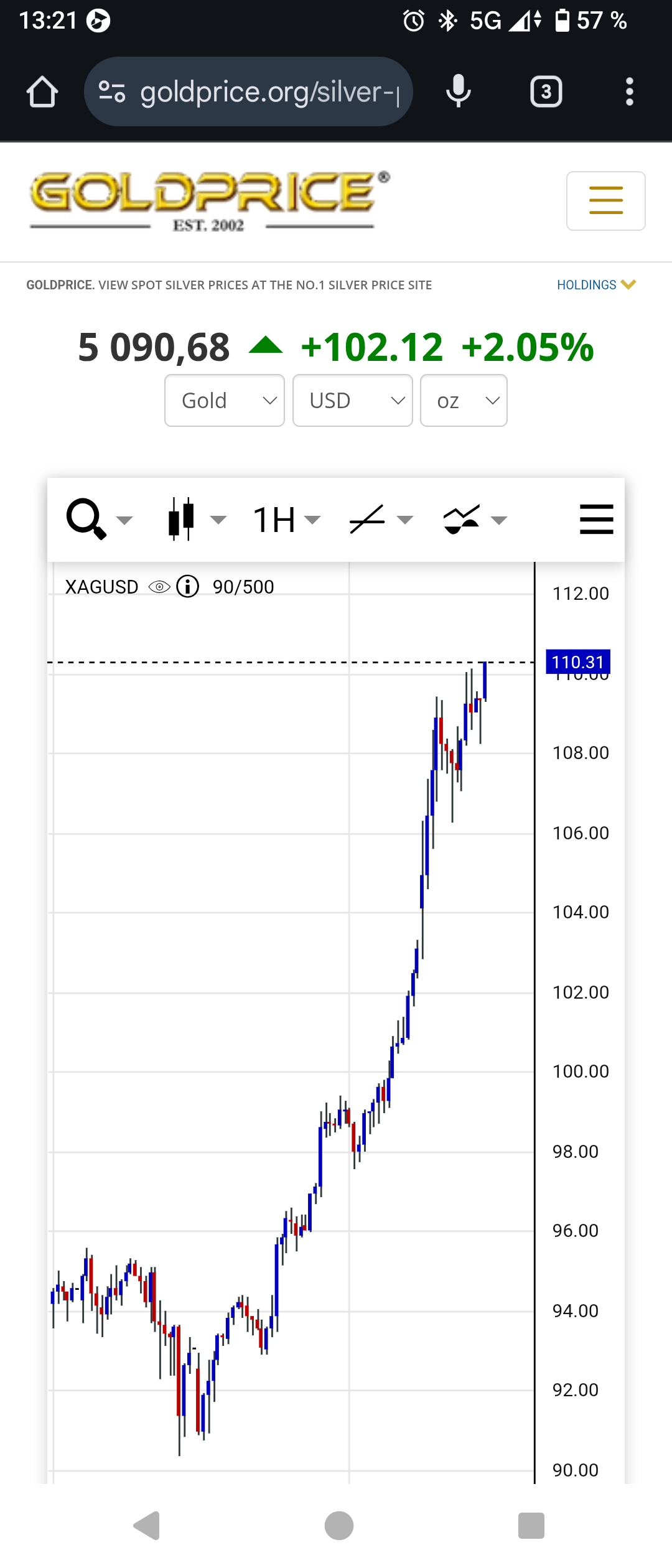This screenshot has height=1568, width=672.
Task: Open the drawing line tools menu
Action: point(381,520)
